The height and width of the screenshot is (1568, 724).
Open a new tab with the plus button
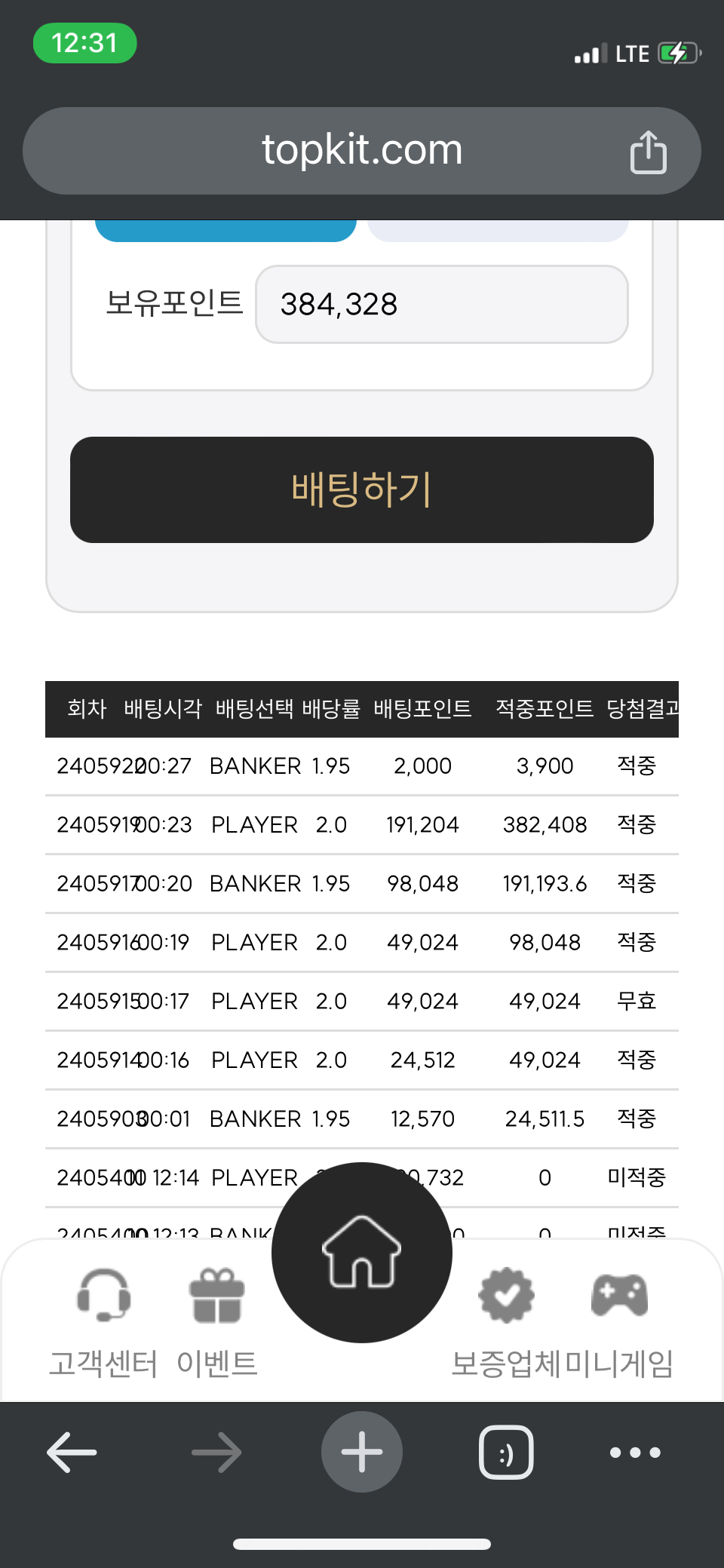362,1452
